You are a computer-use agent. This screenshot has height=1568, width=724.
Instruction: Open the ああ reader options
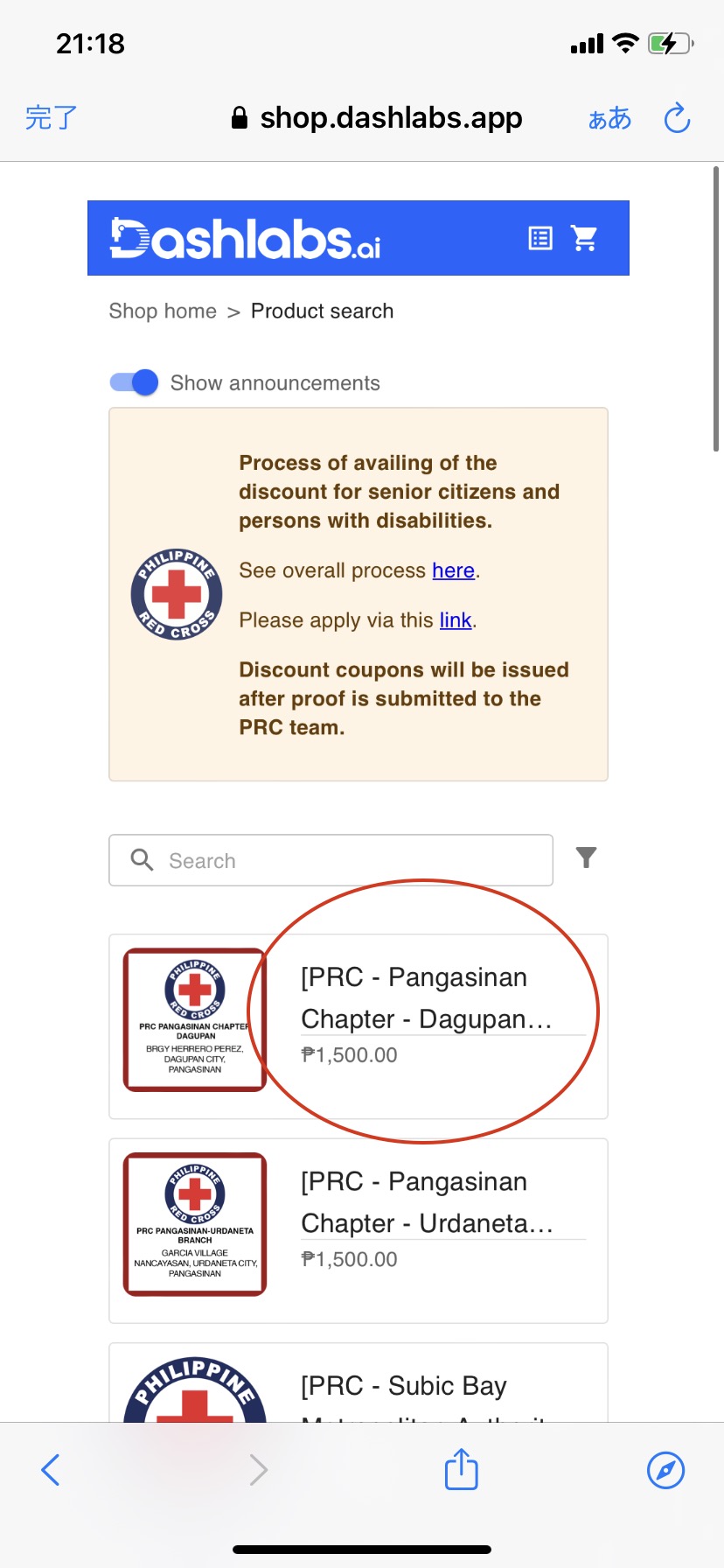coord(609,118)
